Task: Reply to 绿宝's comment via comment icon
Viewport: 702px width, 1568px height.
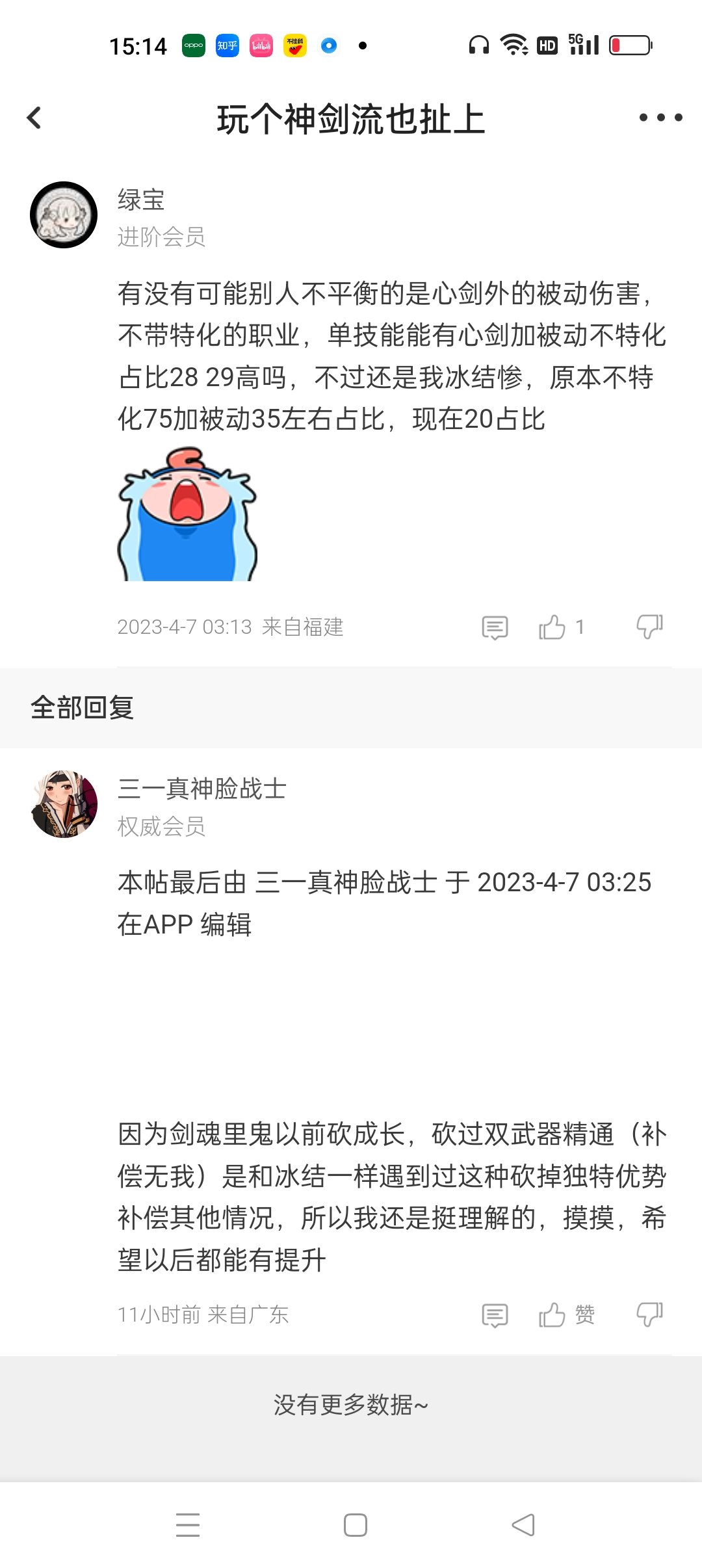Action: [x=495, y=627]
